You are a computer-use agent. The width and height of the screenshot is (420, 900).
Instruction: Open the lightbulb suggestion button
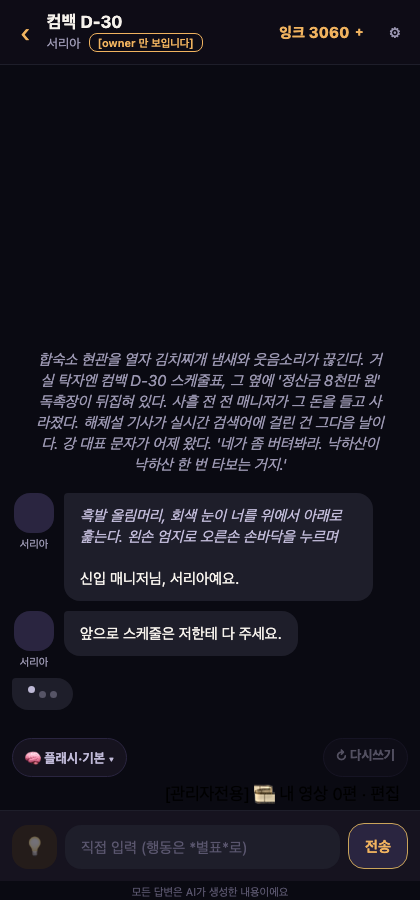tap(34, 847)
